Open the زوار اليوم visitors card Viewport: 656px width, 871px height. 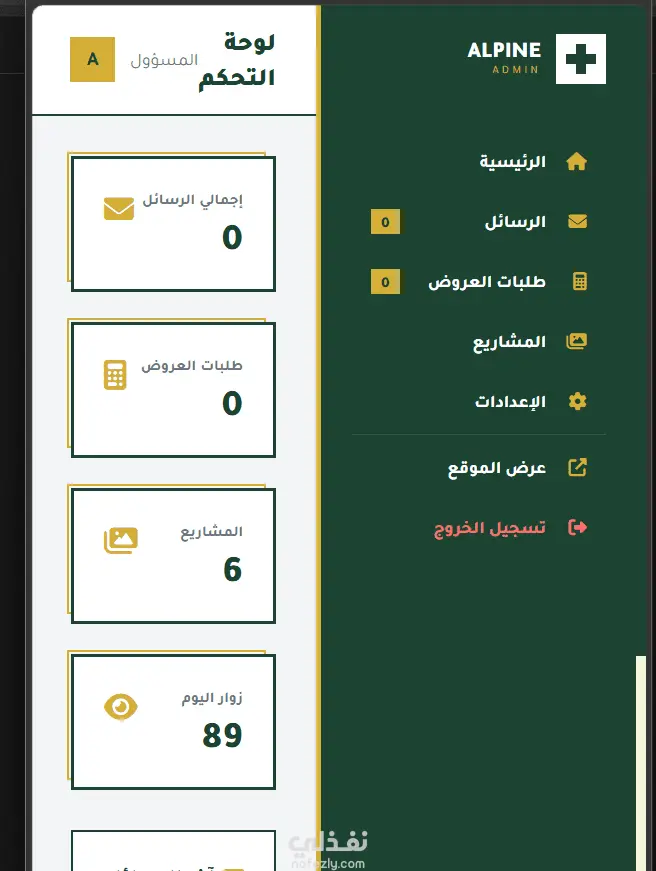173,722
